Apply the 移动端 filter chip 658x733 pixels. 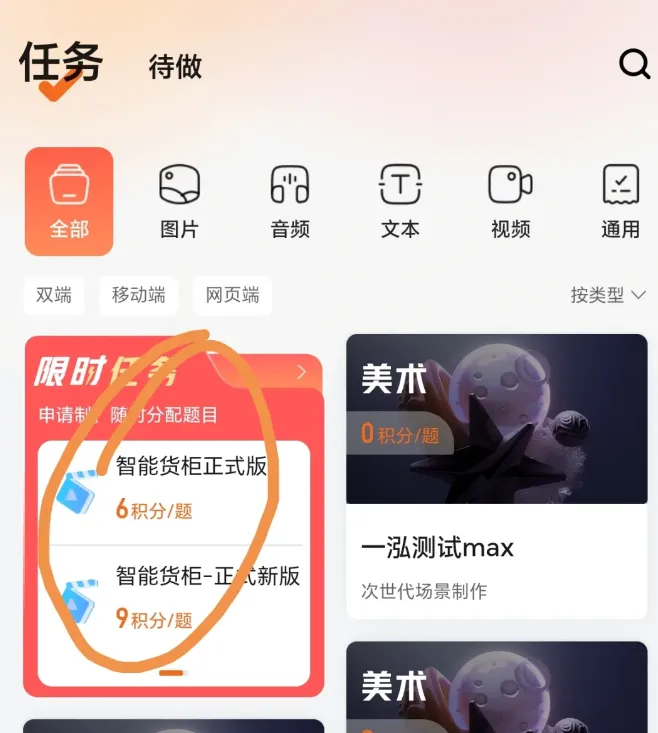coord(139,295)
